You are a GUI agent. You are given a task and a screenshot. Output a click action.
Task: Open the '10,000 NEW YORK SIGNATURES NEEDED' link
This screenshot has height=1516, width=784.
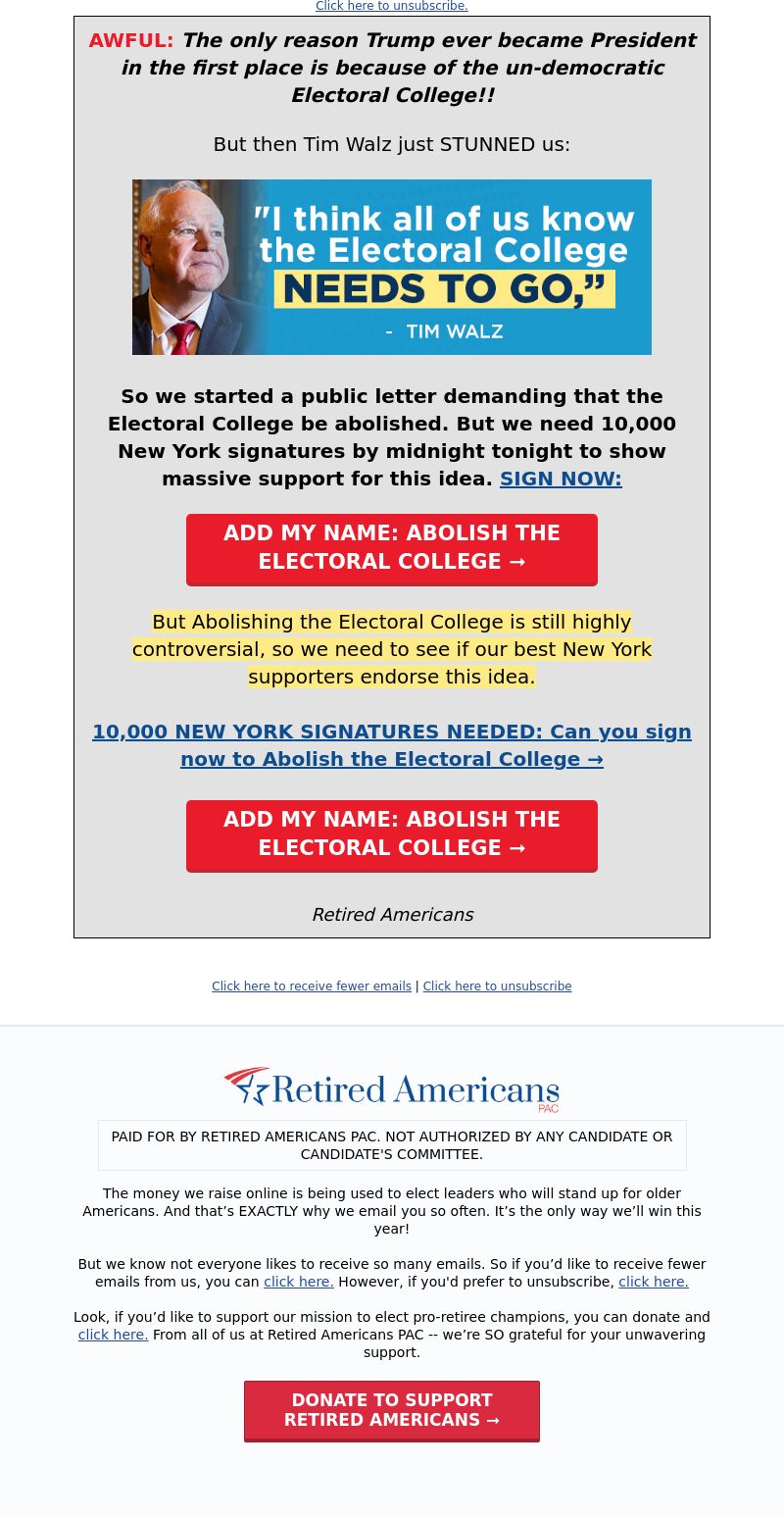(392, 745)
